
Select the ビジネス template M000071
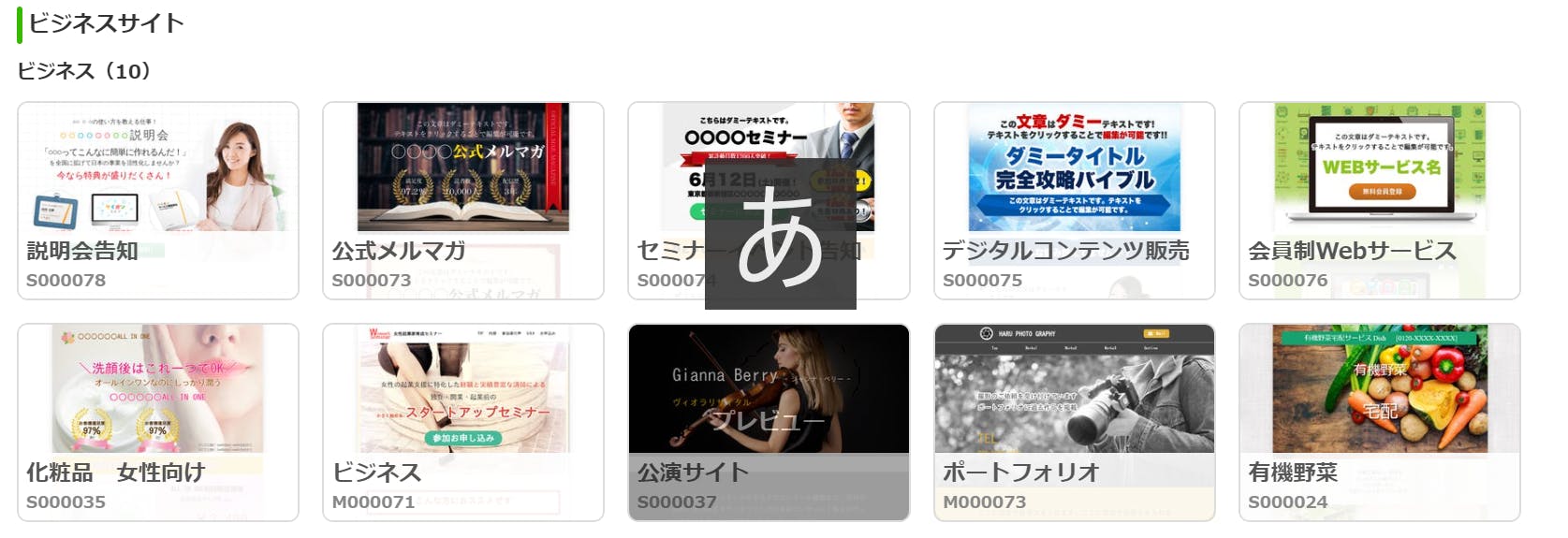462,422
